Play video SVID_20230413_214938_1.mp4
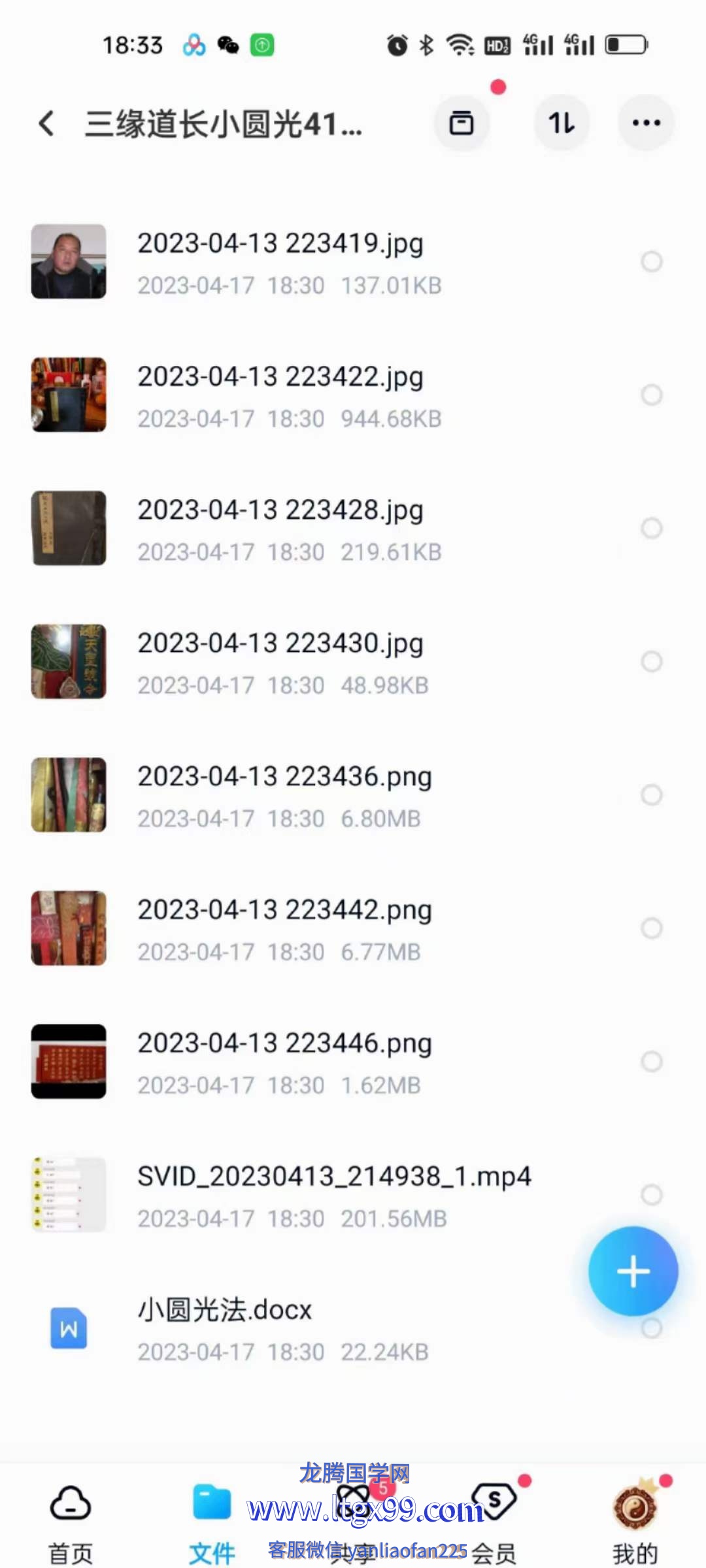 pos(333,1196)
